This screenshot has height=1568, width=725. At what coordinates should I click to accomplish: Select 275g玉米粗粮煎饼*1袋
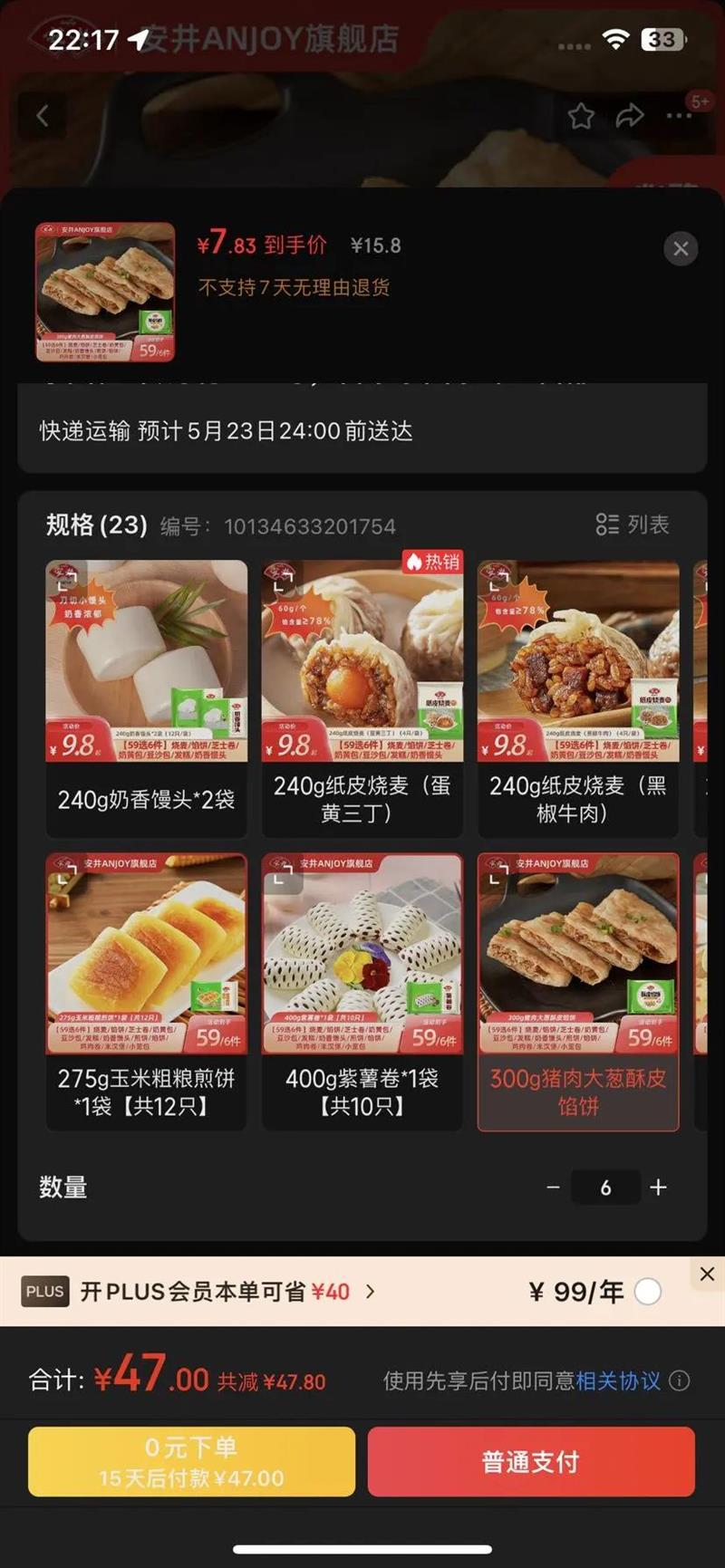146,991
